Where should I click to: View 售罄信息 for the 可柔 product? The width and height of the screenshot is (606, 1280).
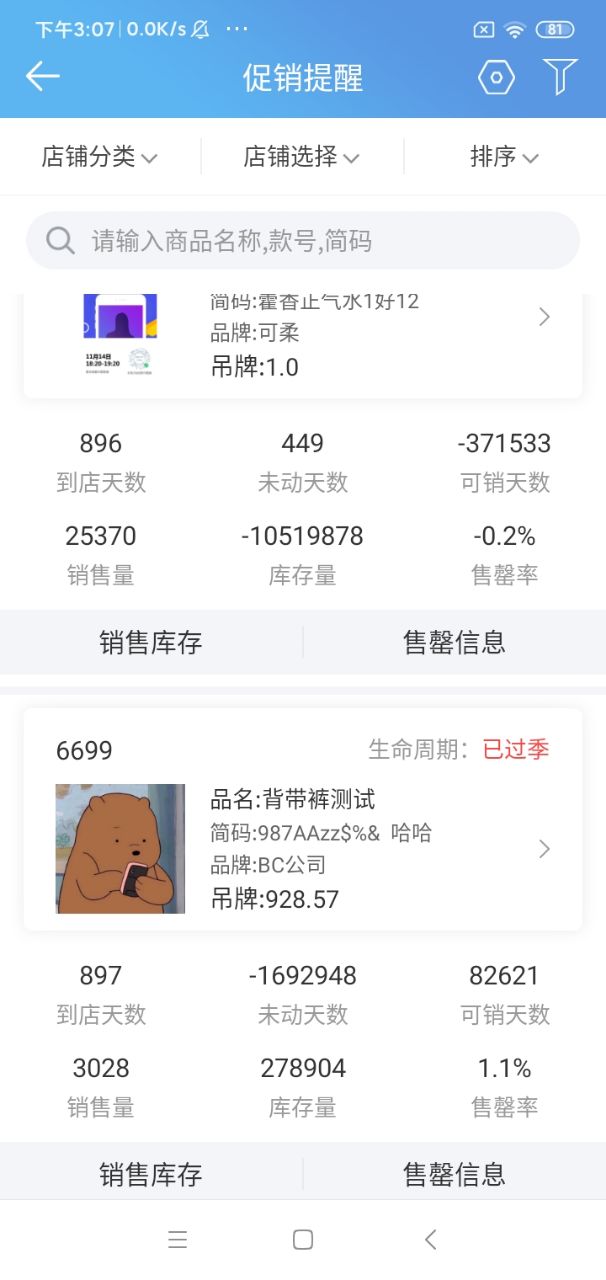click(x=454, y=642)
